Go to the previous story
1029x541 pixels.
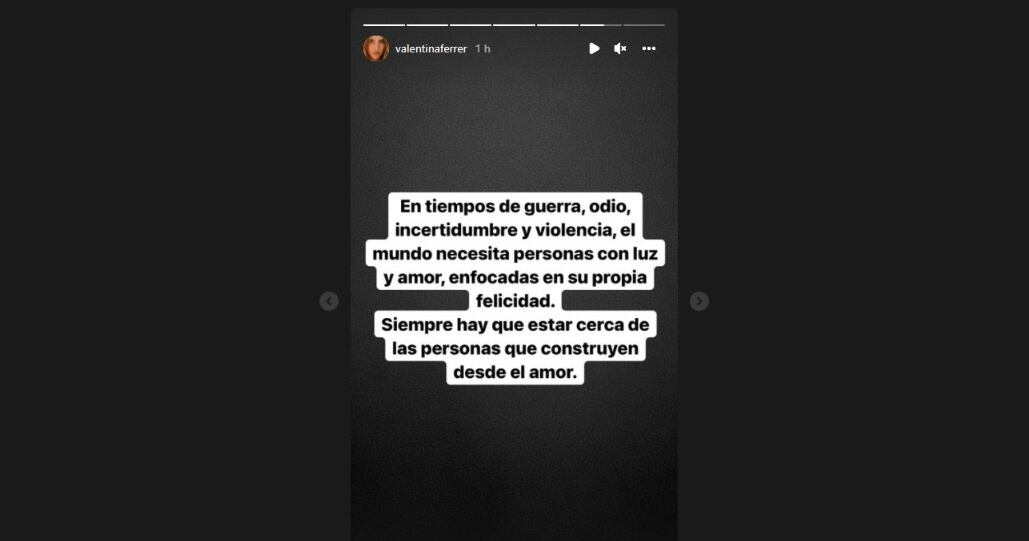click(x=329, y=301)
